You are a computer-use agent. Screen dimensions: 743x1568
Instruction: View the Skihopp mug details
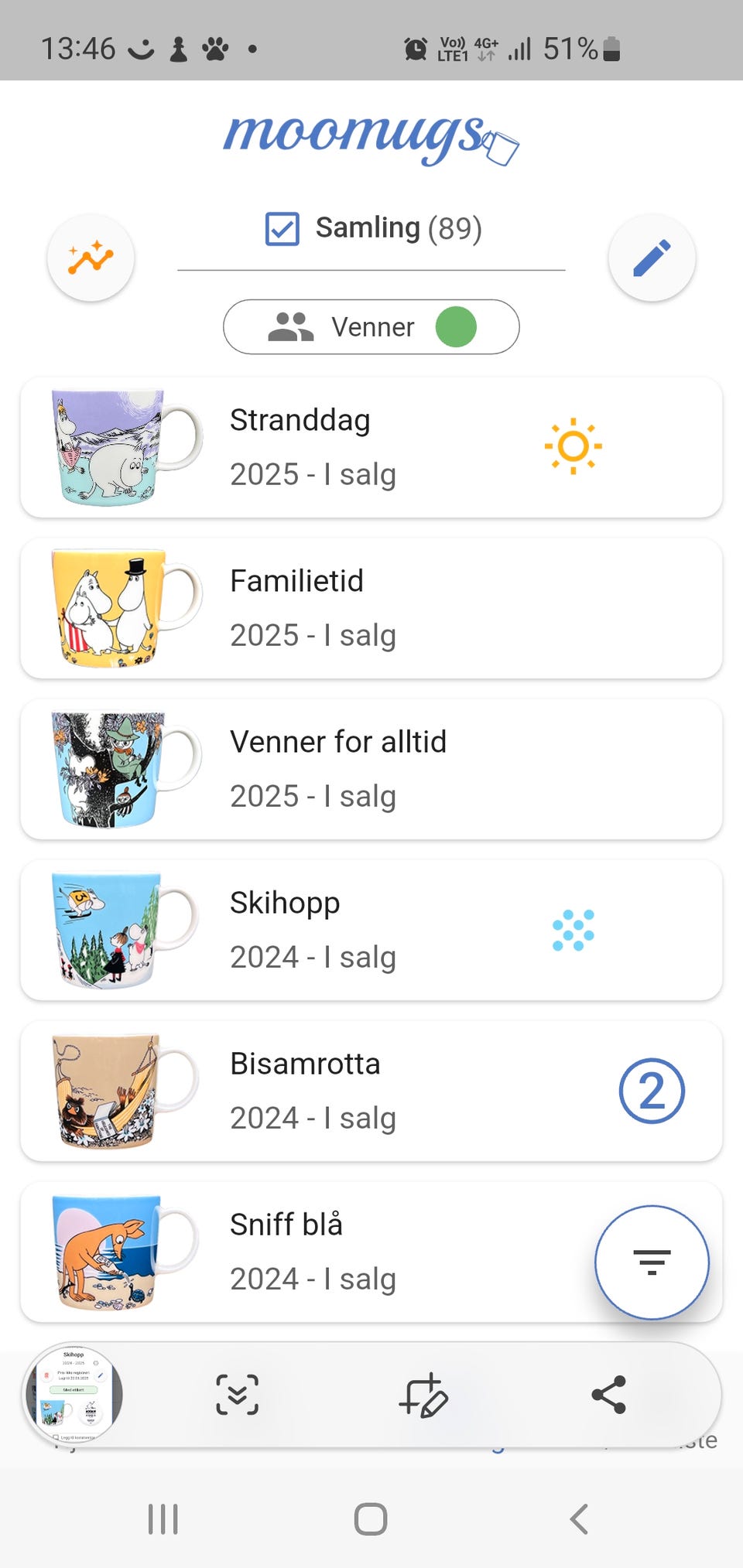371,931
